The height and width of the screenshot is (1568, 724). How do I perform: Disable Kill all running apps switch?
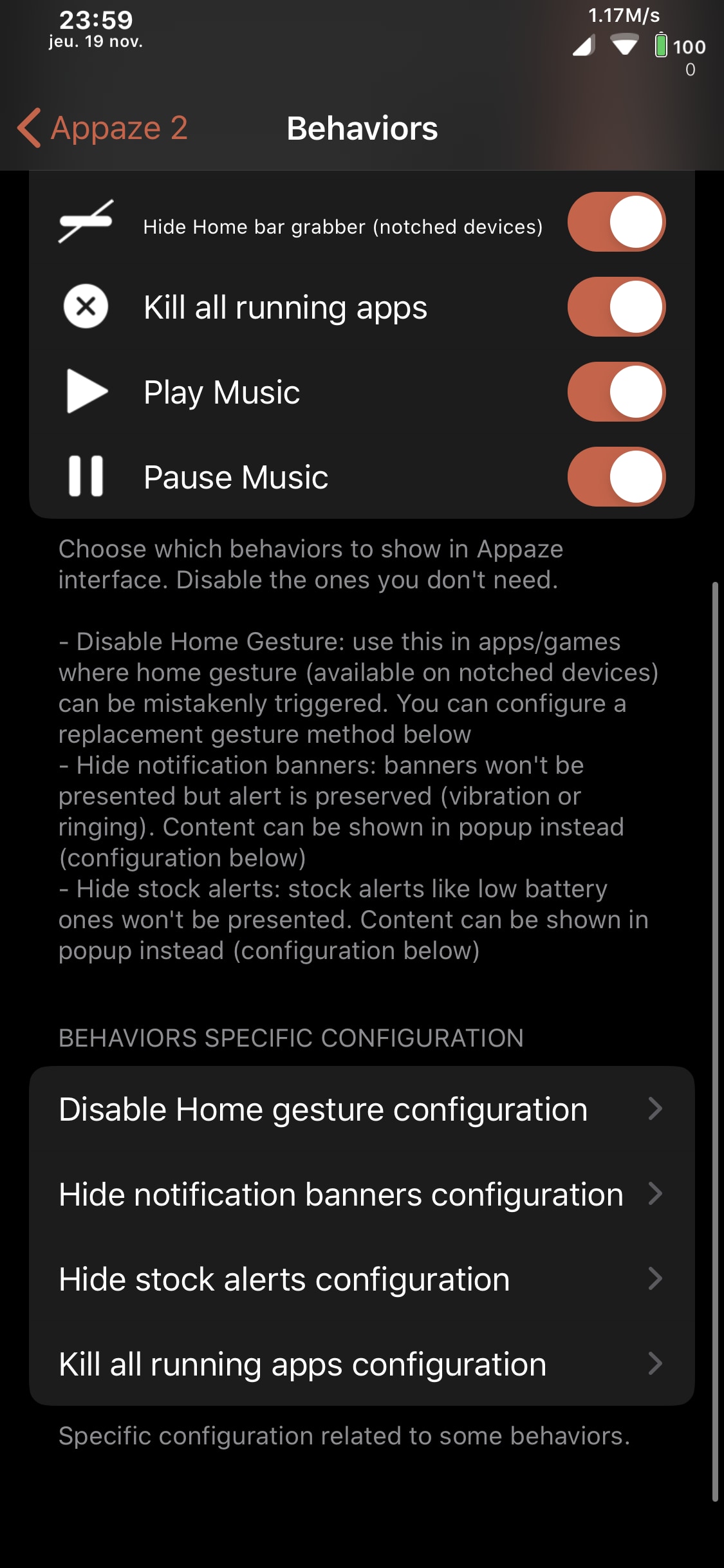pyautogui.click(x=617, y=307)
